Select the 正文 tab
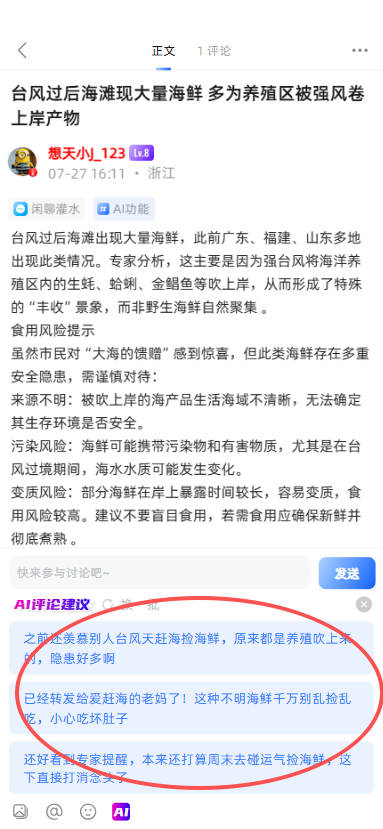 point(163,51)
